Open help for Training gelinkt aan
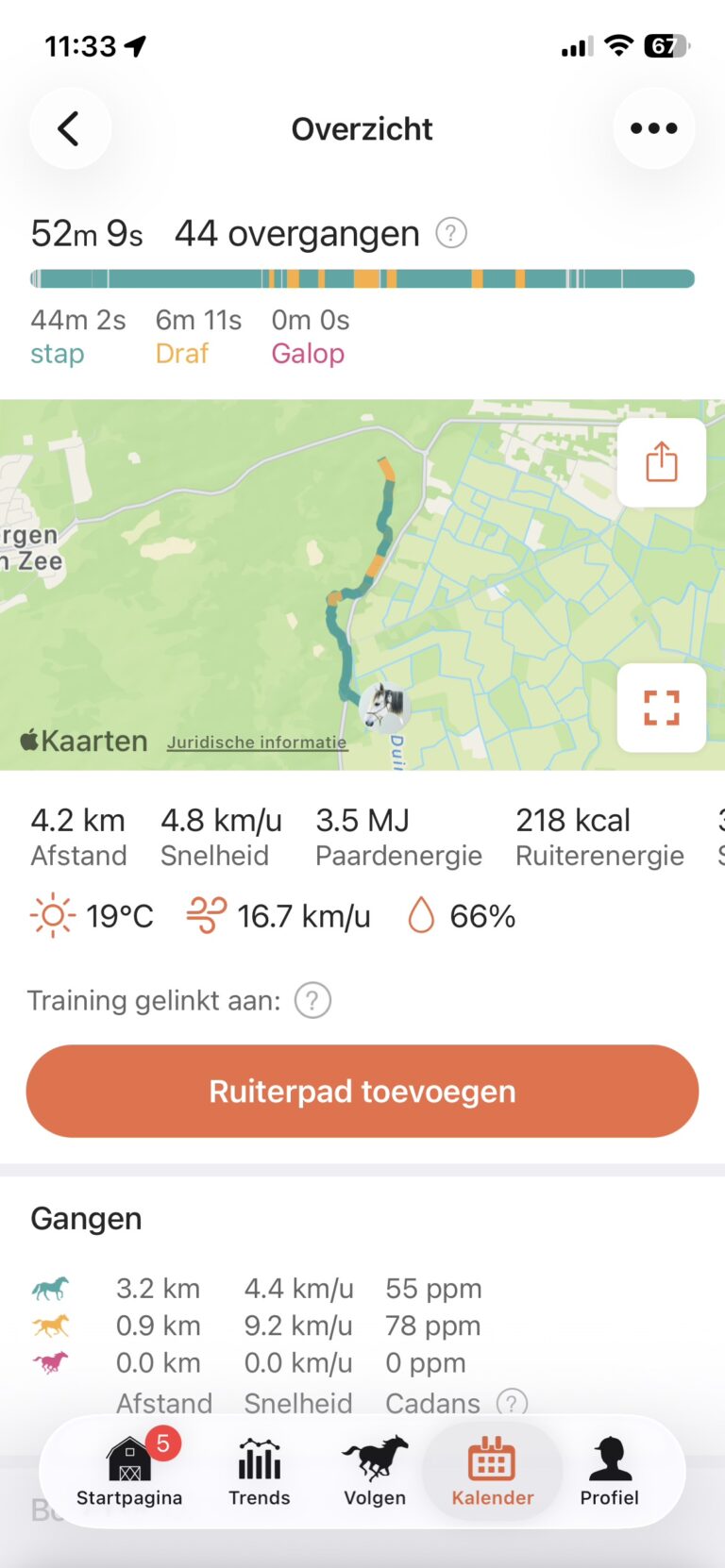Viewport: 725px width, 1568px height. pyautogui.click(x=312, y=1000)
